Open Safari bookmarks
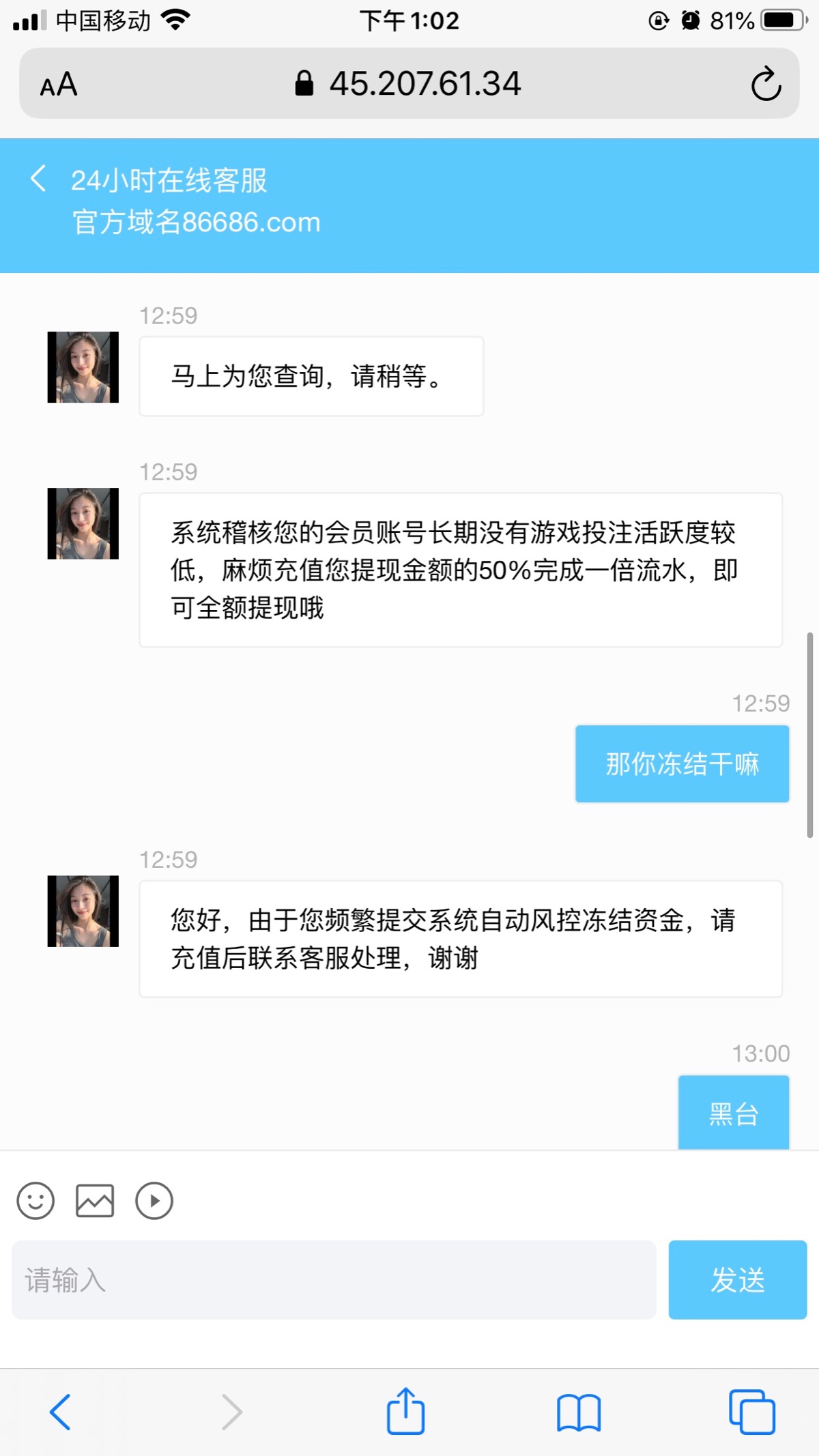 [x=579, y=1412]
